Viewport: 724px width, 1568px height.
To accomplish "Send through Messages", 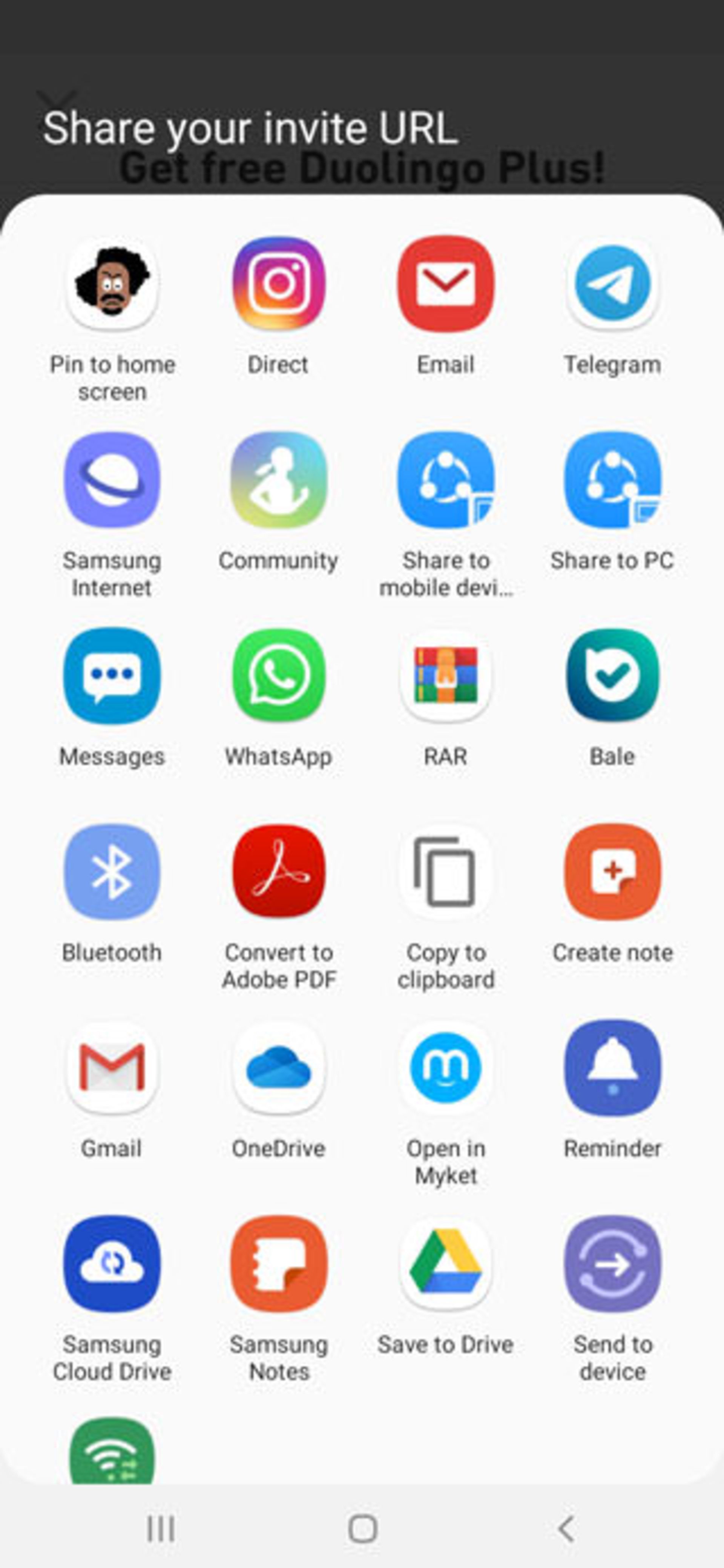I will coord(112,676).
